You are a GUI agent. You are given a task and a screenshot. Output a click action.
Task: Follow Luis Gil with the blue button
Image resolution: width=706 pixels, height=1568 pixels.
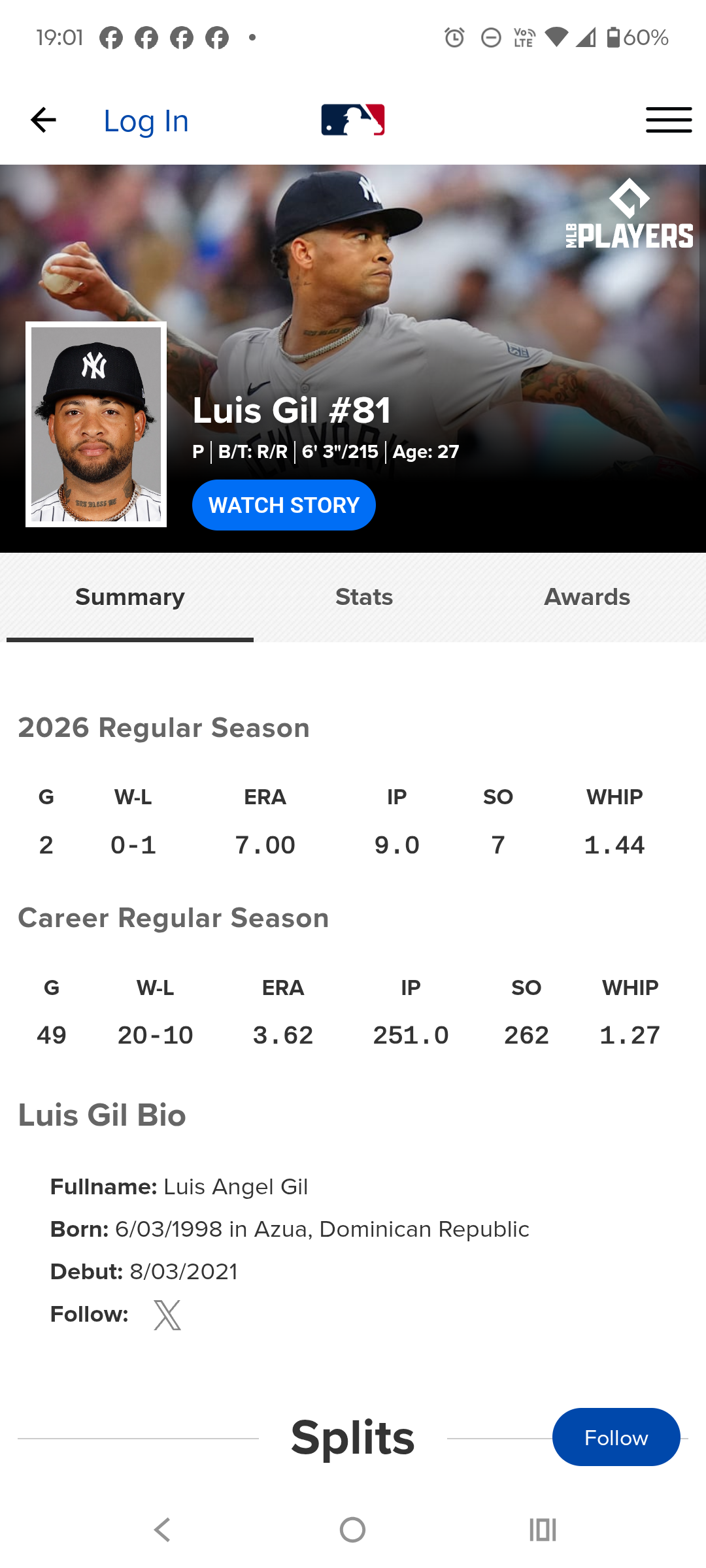(x=616, y=1437)
